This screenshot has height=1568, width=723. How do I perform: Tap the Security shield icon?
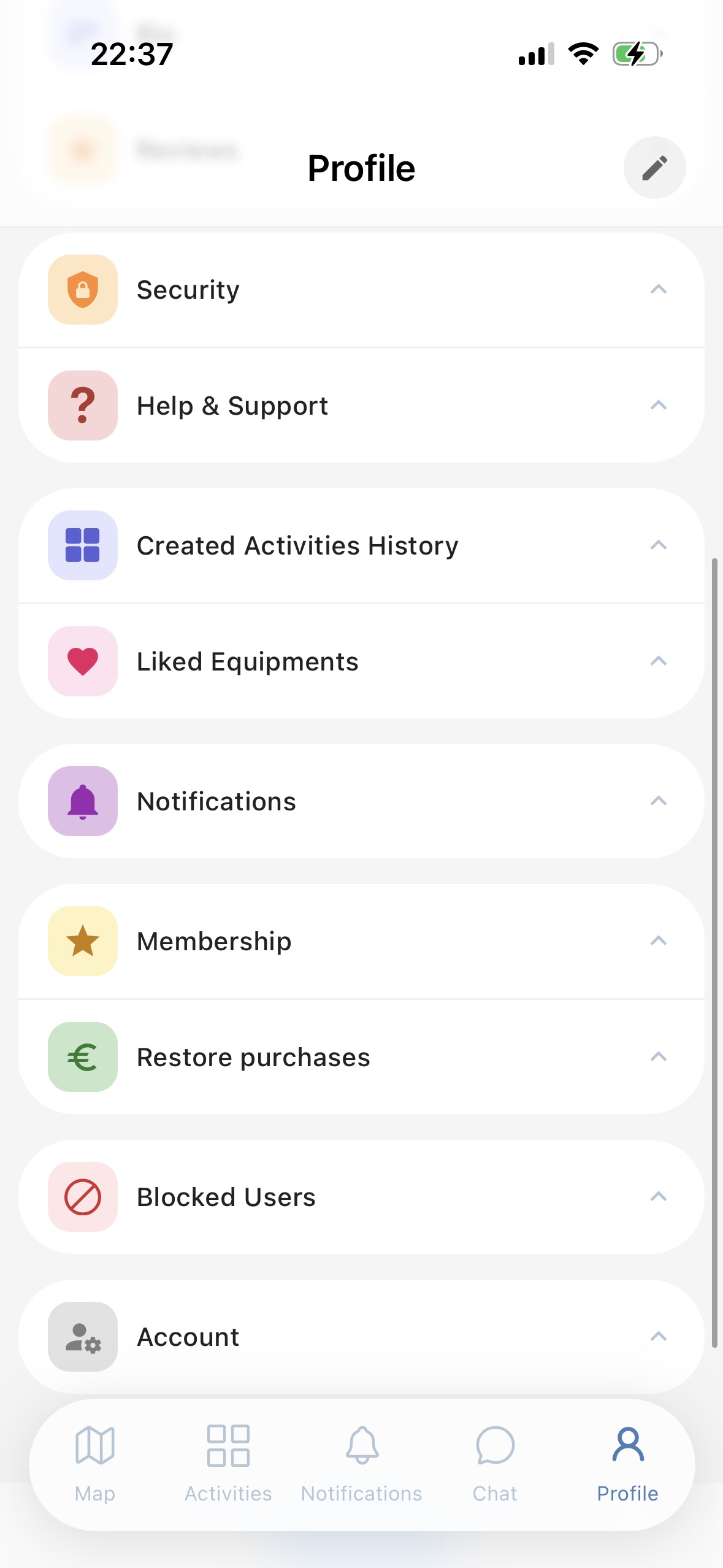pos(82,290)
